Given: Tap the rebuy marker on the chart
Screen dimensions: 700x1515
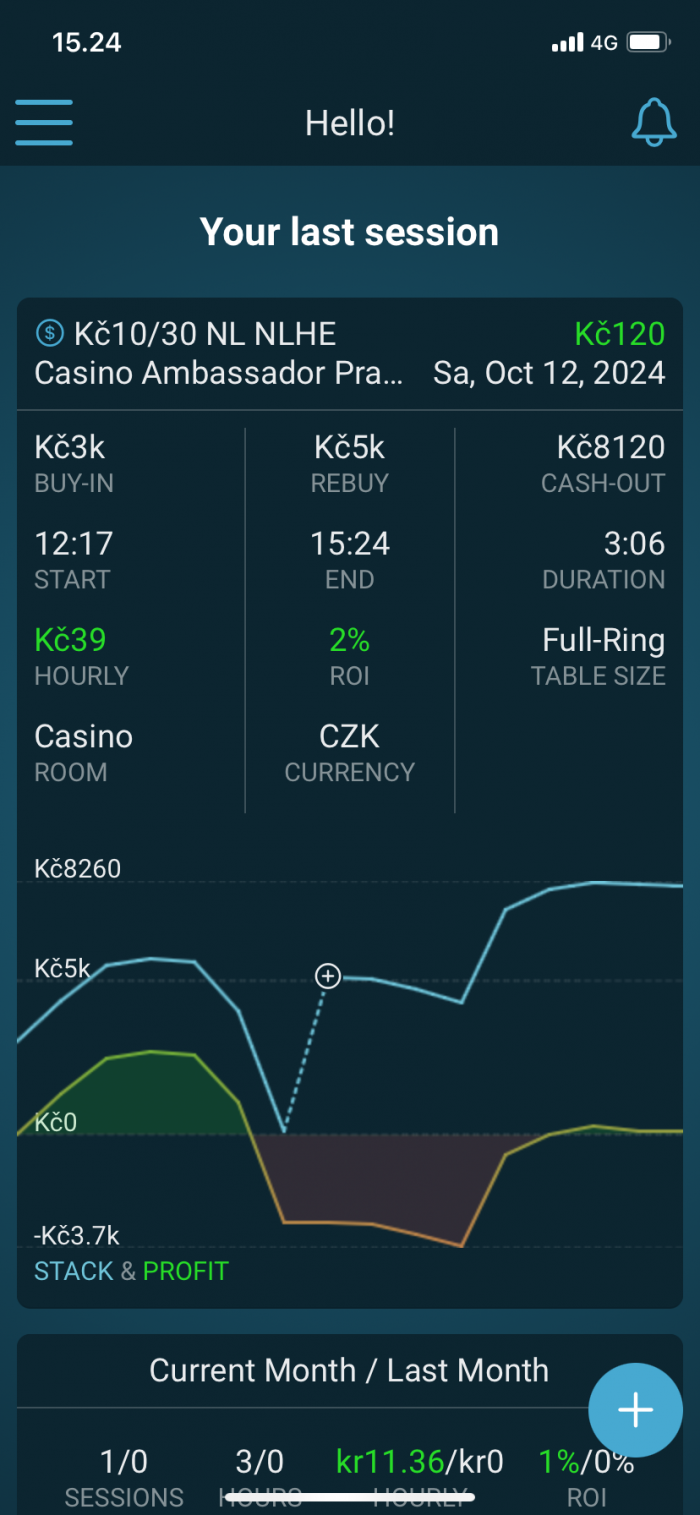Looking at the screenshot, I should point(328,976).
